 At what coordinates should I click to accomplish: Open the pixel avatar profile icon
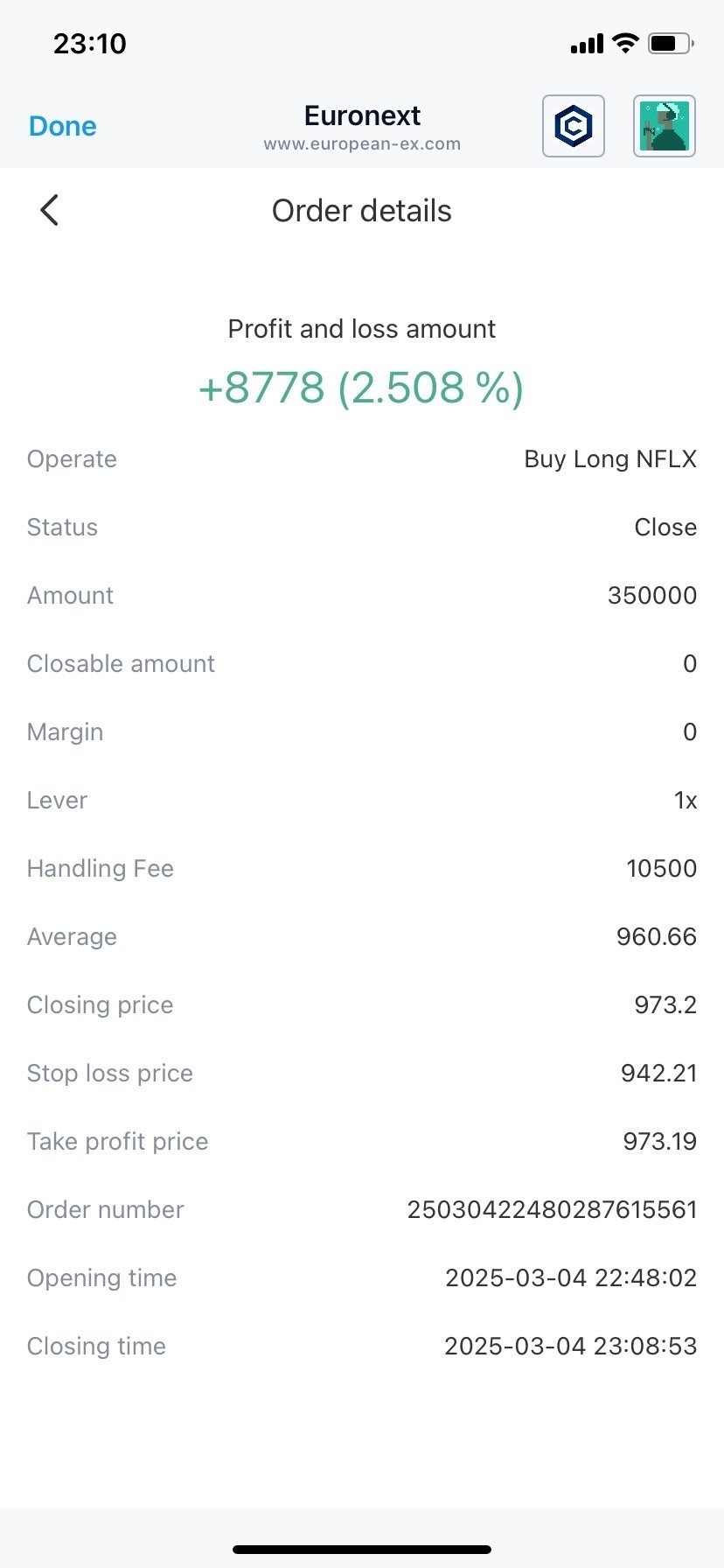tap(664, 126)
